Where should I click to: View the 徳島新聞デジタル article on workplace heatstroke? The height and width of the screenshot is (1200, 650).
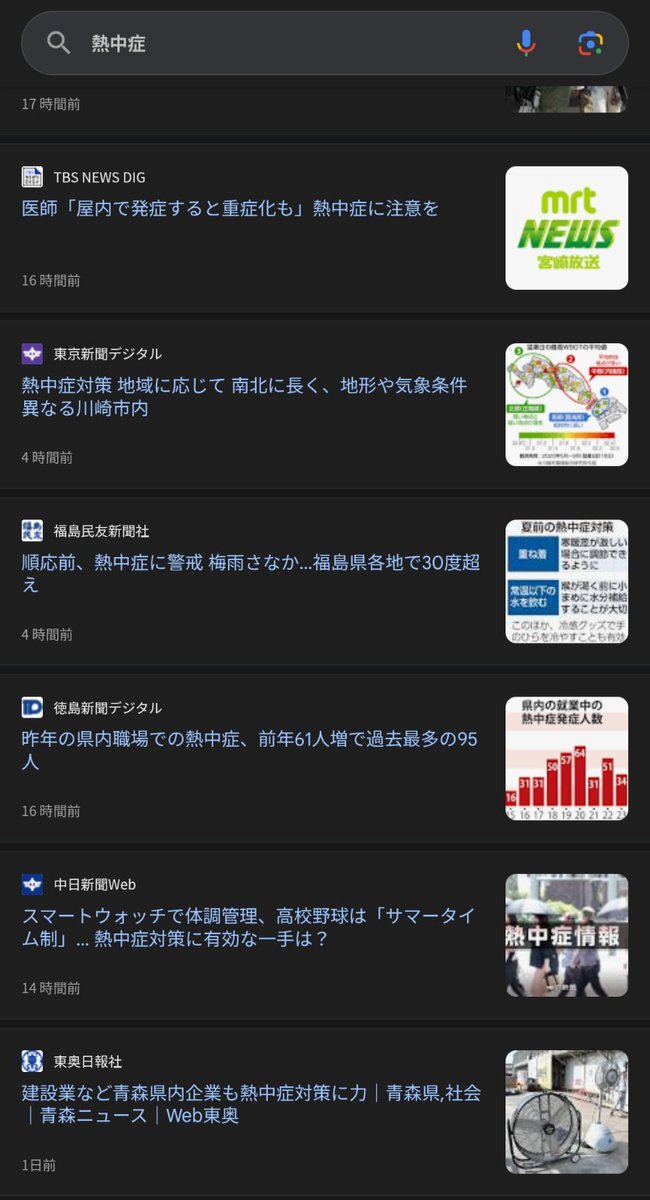click(250, 751)
